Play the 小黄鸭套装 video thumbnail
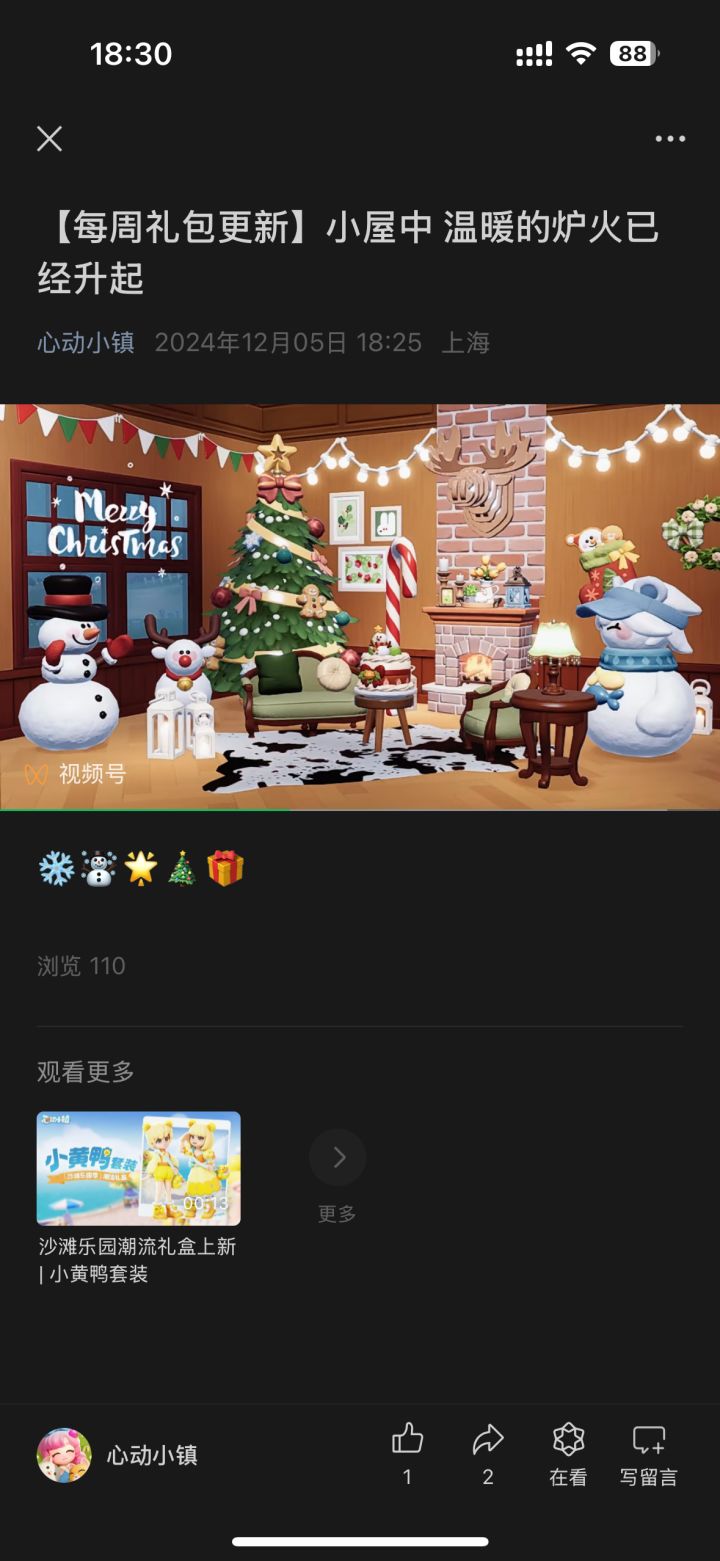Image resolution: width=720 pixels, height=1561 pixels. [x=138, y=1168]
